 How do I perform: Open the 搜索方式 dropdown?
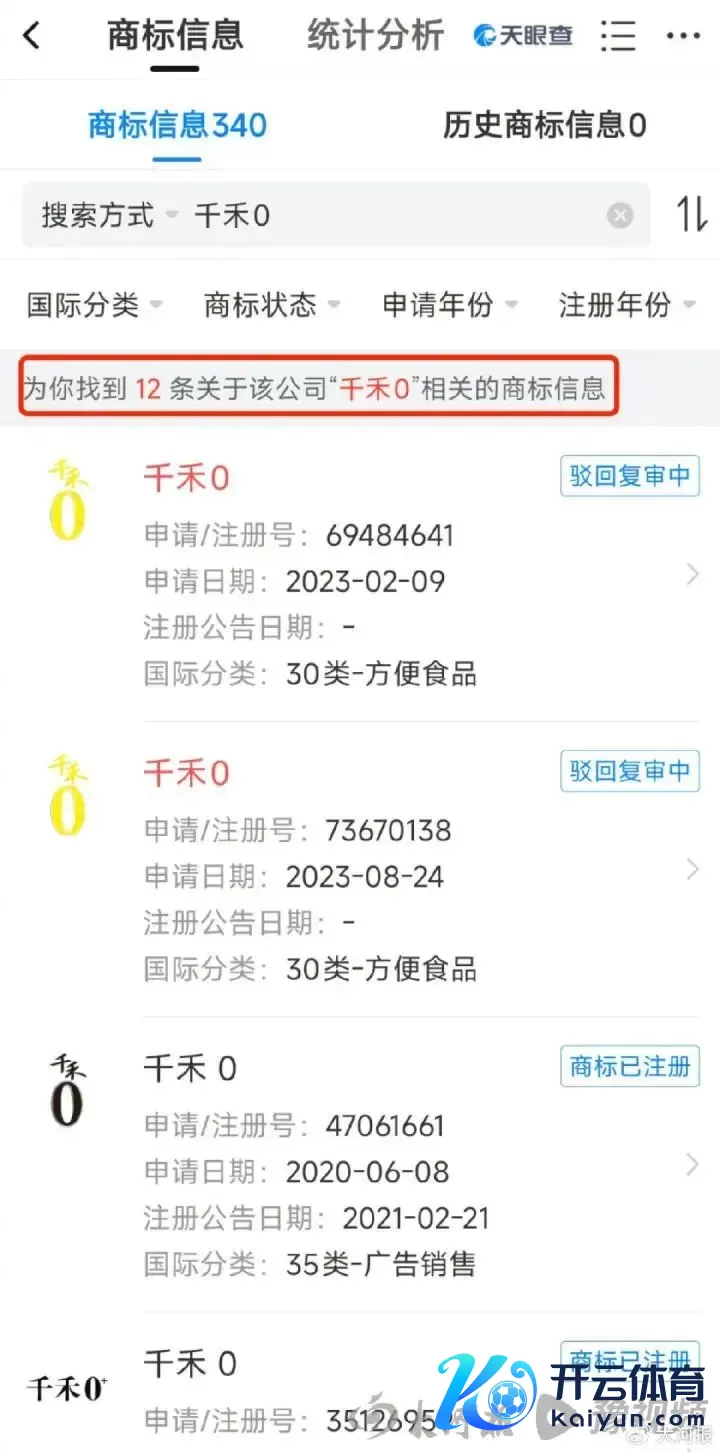pyautogui.click(x=109, y=215)
